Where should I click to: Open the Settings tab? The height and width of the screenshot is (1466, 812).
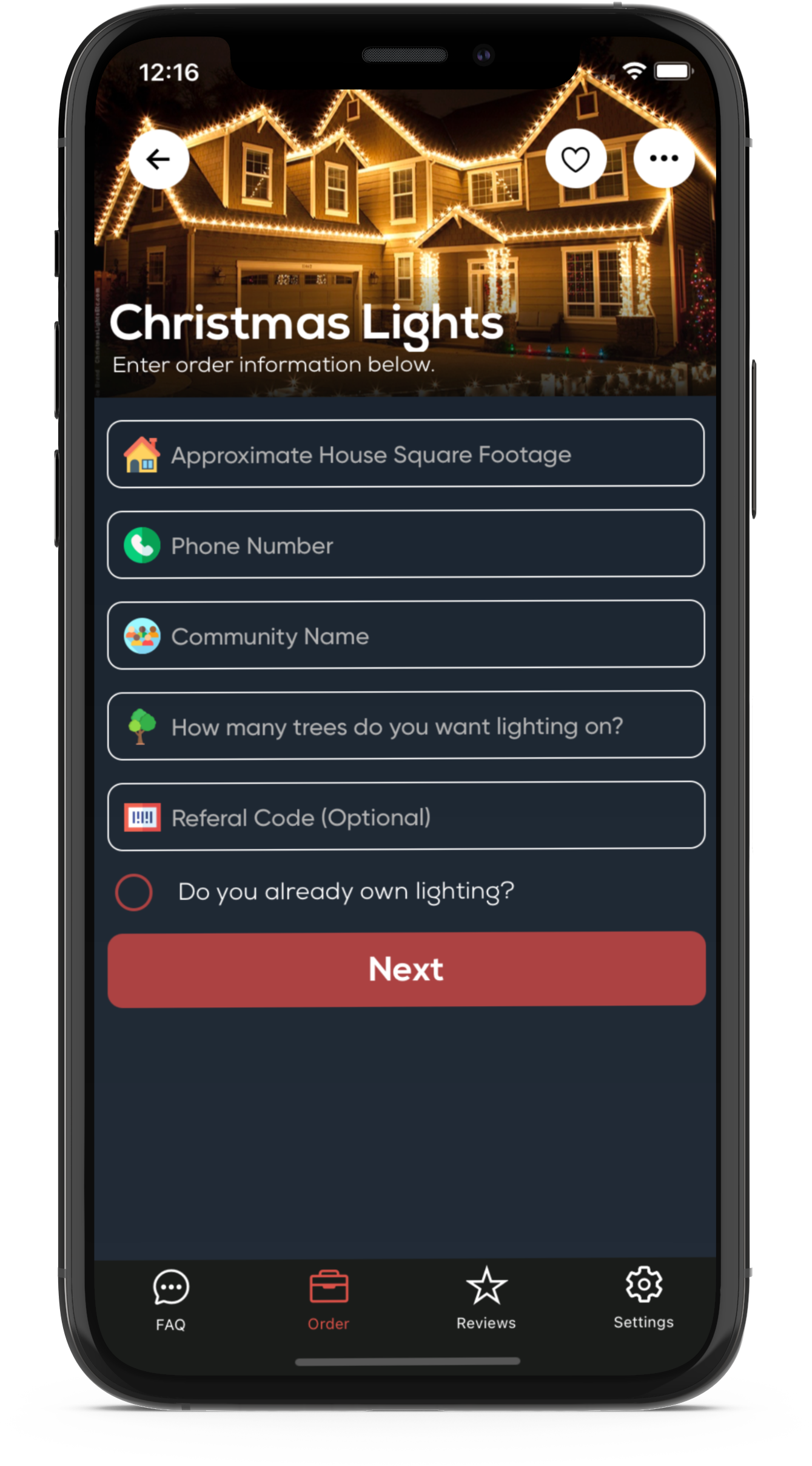click(x=643, y=1298)
